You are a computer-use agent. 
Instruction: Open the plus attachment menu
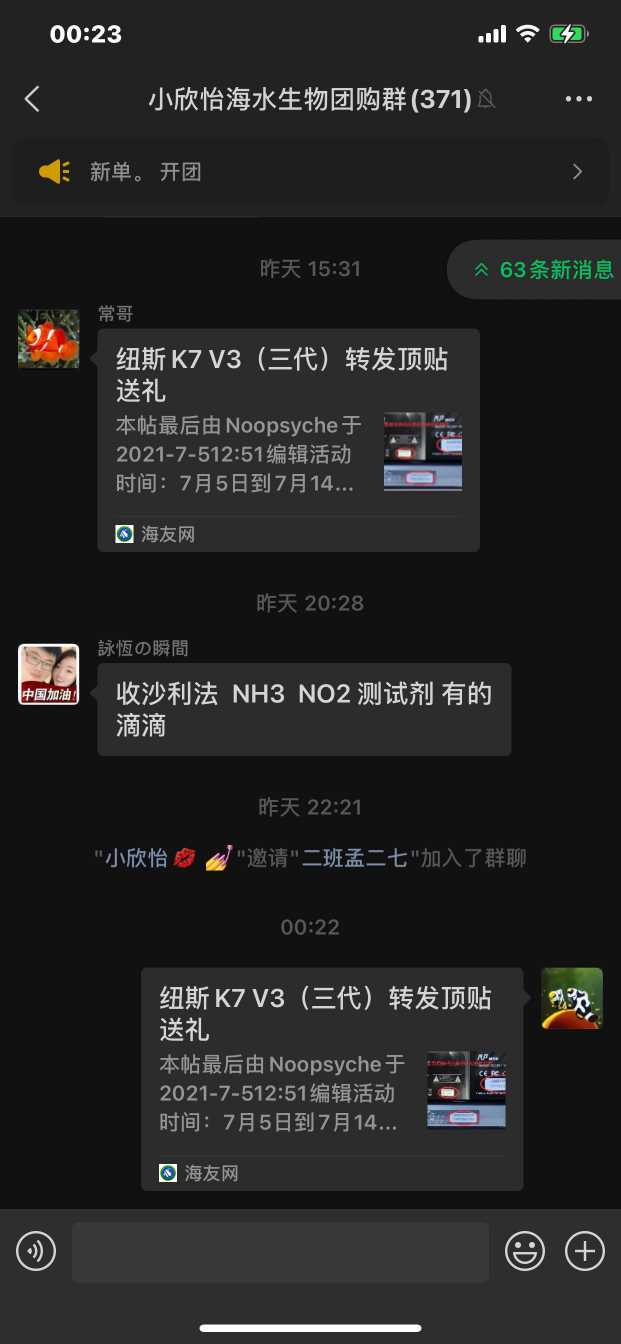(585, 1251)
